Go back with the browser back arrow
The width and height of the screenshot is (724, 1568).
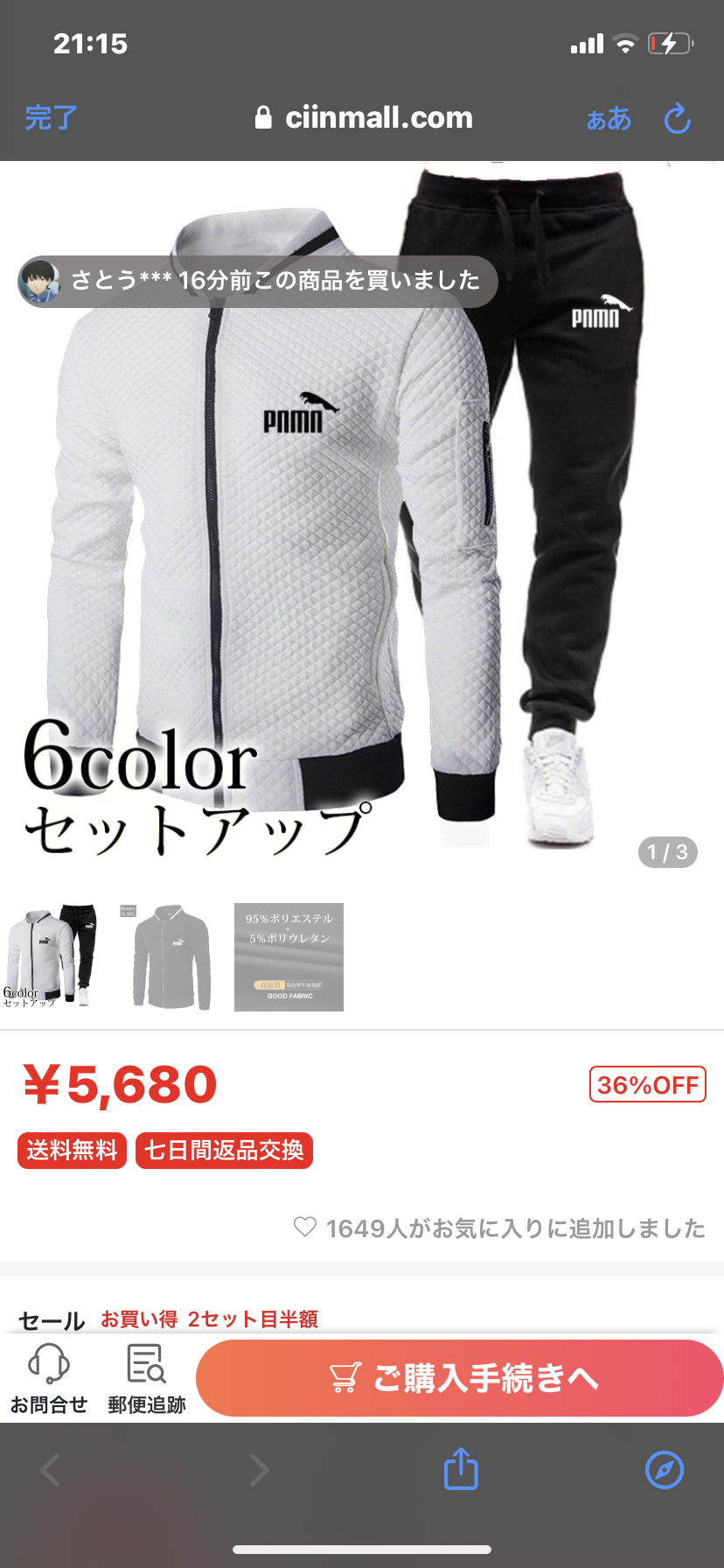(51, 1470)
